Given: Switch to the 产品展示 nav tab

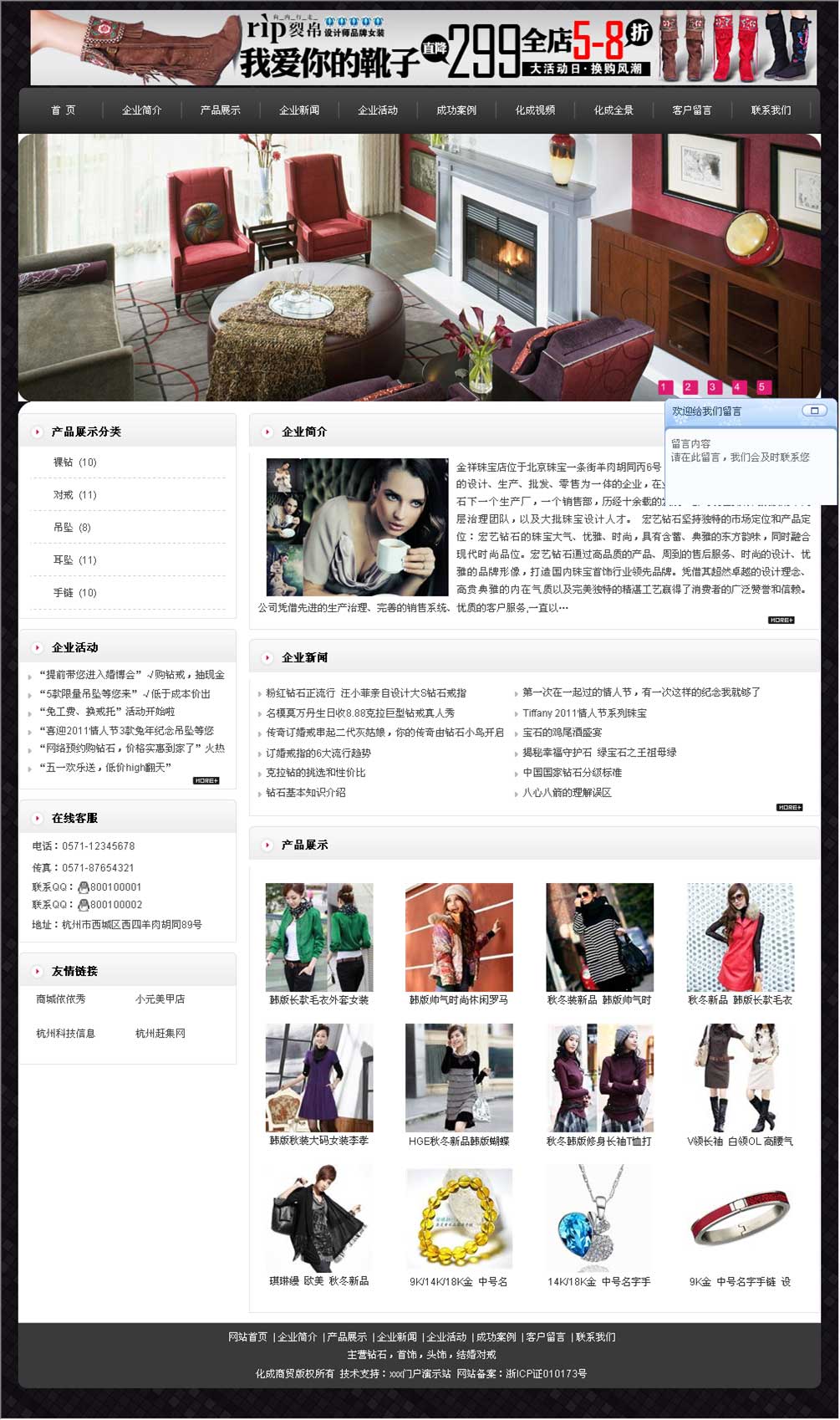Looking at the screenshot, I should coord(220,110).
